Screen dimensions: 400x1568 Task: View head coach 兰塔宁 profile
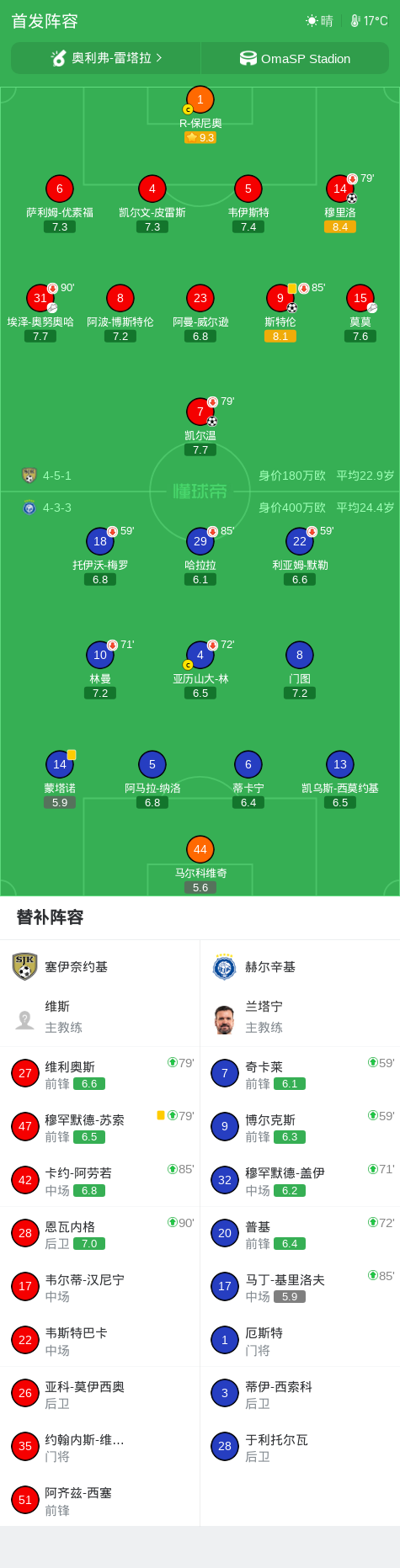point(300,1017)
